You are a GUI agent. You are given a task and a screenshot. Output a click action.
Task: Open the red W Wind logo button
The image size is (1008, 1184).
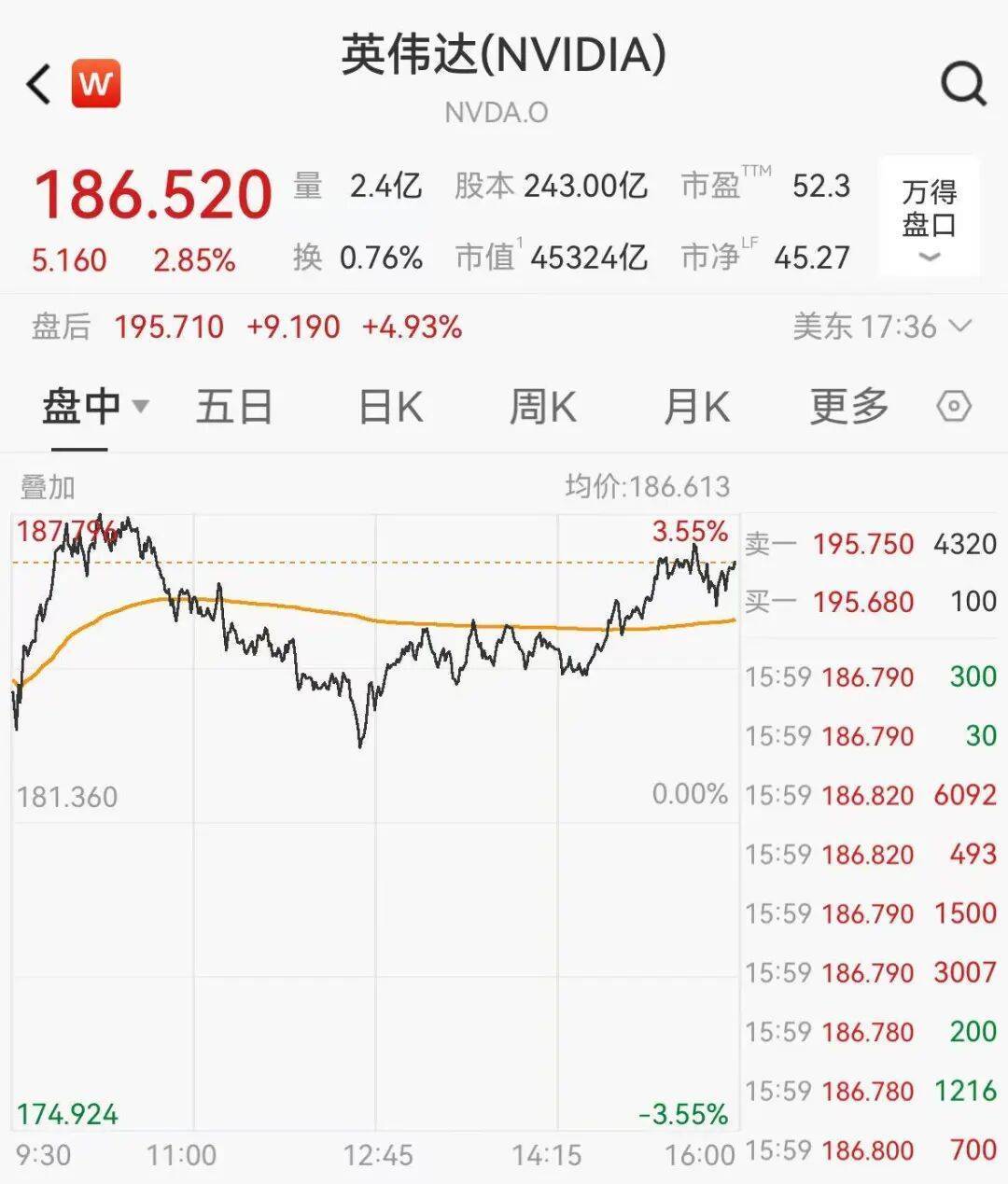click(96, 84)
